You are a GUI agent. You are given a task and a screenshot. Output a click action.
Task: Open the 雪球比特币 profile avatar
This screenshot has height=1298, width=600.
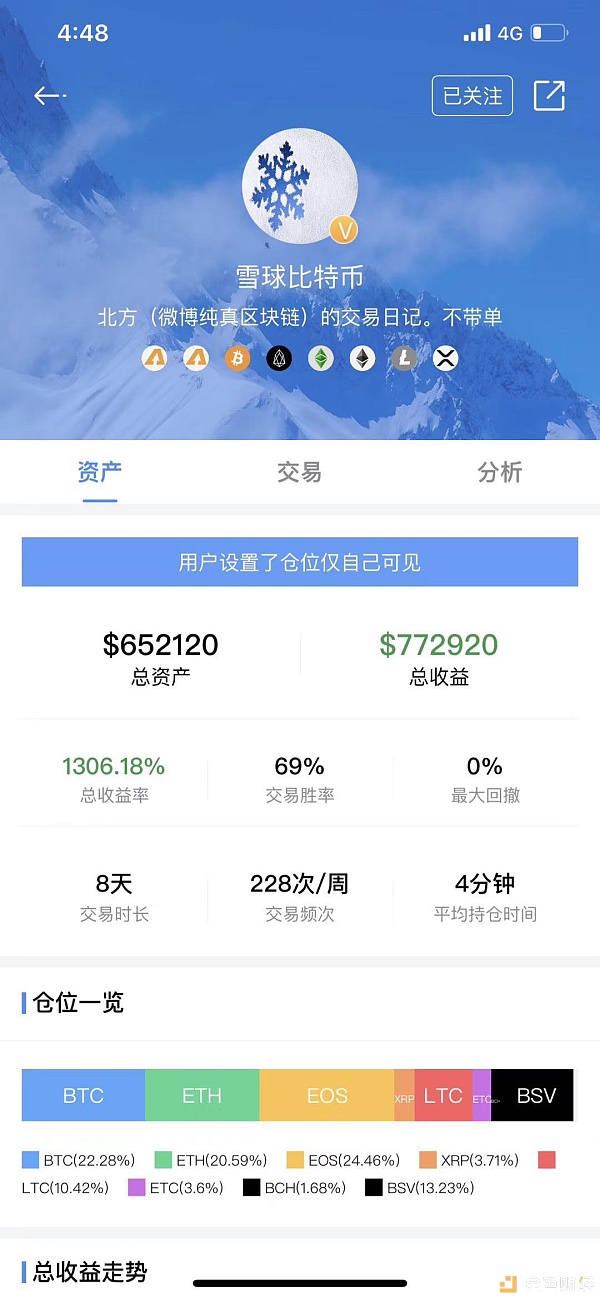[299, 185]
